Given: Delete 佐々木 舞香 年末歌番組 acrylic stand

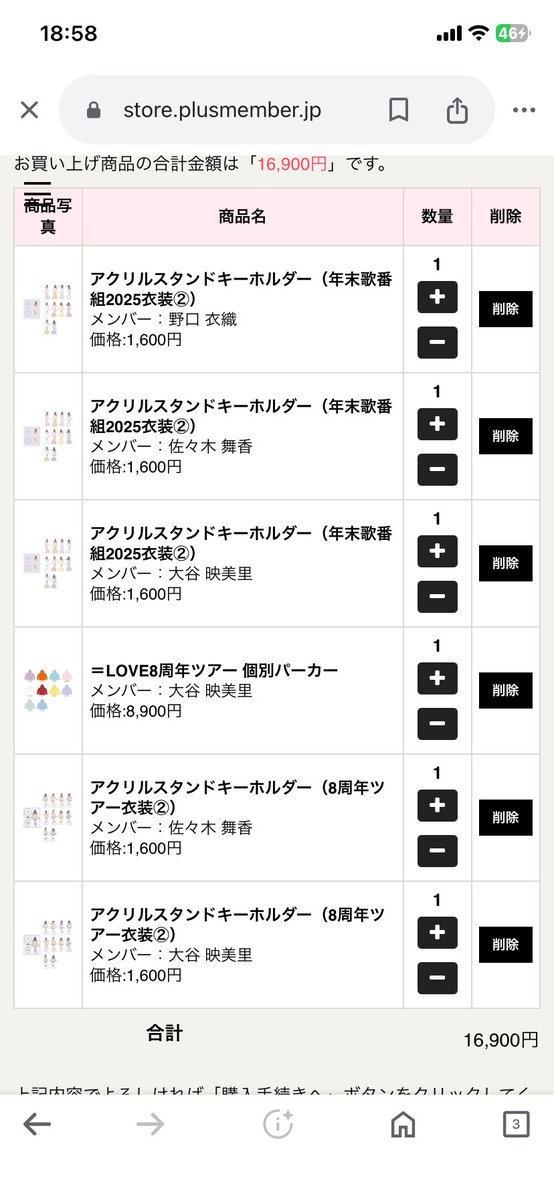Looking at the screenshot, I should (x=506, y=436).
